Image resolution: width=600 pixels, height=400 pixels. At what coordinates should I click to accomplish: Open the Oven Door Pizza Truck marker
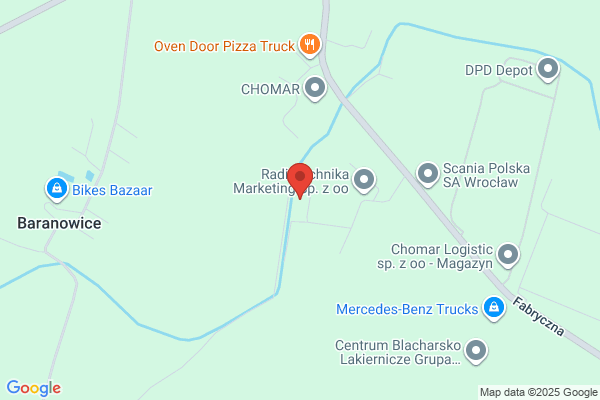pos(309,45)
